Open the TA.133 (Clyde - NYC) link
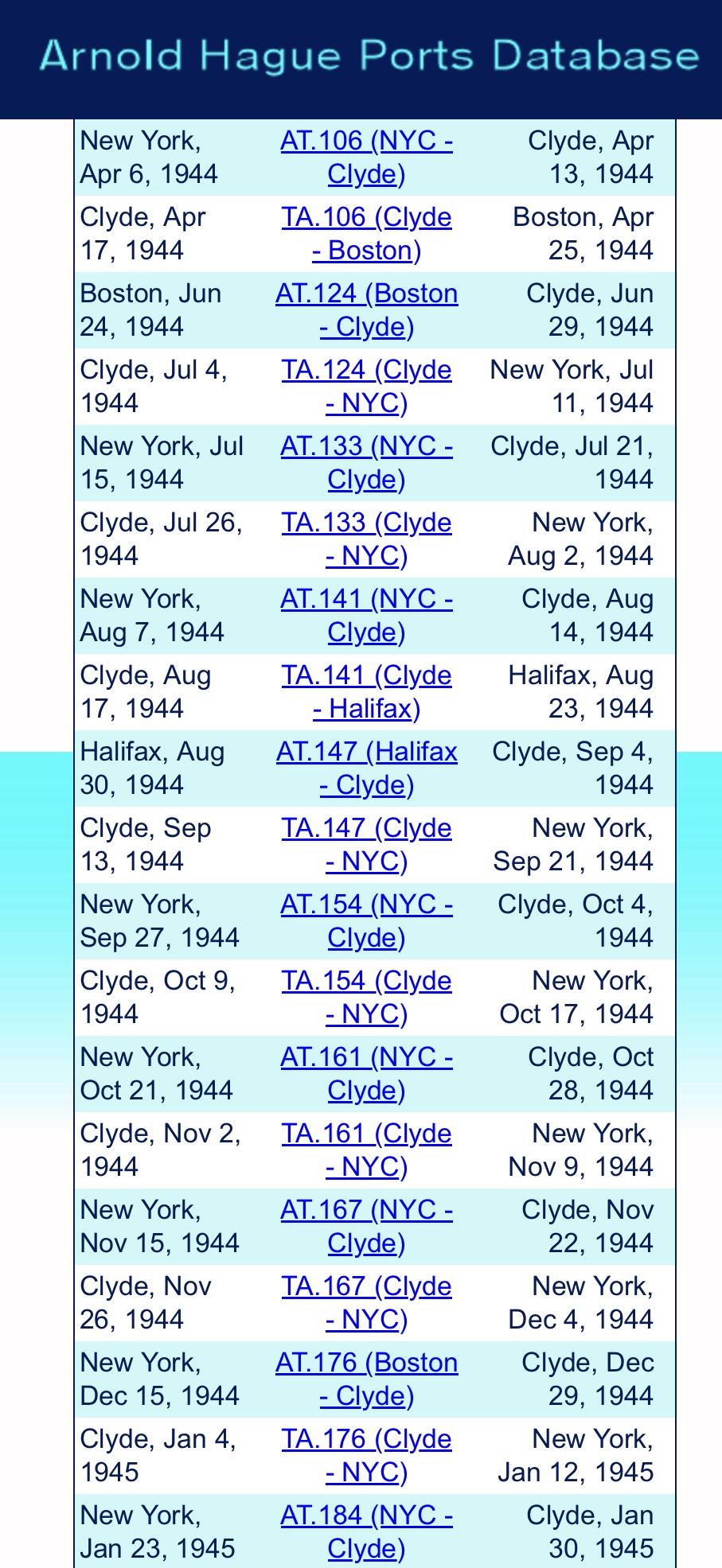Viewport: 722px width, 1568px height. pyautogui.click(x=366, y=523)
